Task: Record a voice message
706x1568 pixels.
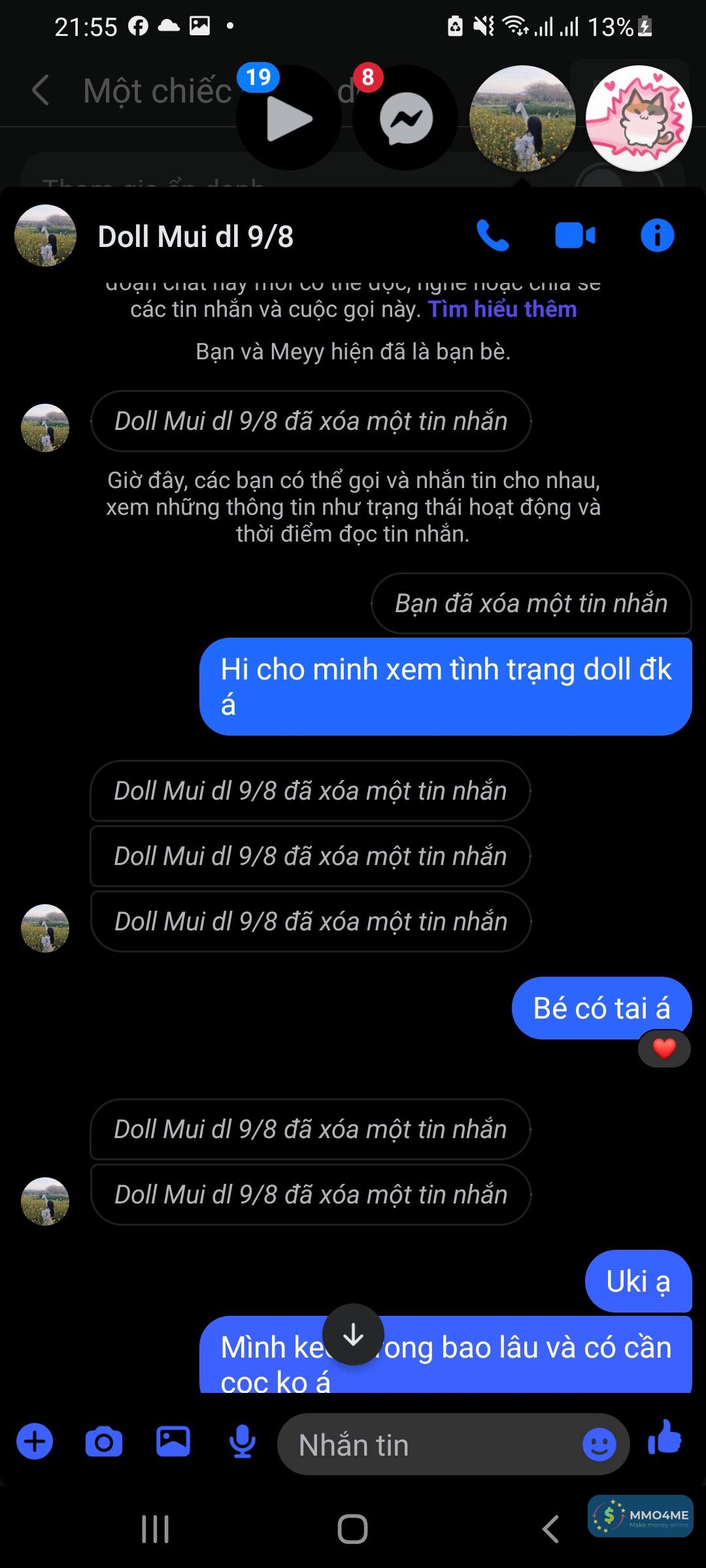Action: click(x=242, y=1441)
